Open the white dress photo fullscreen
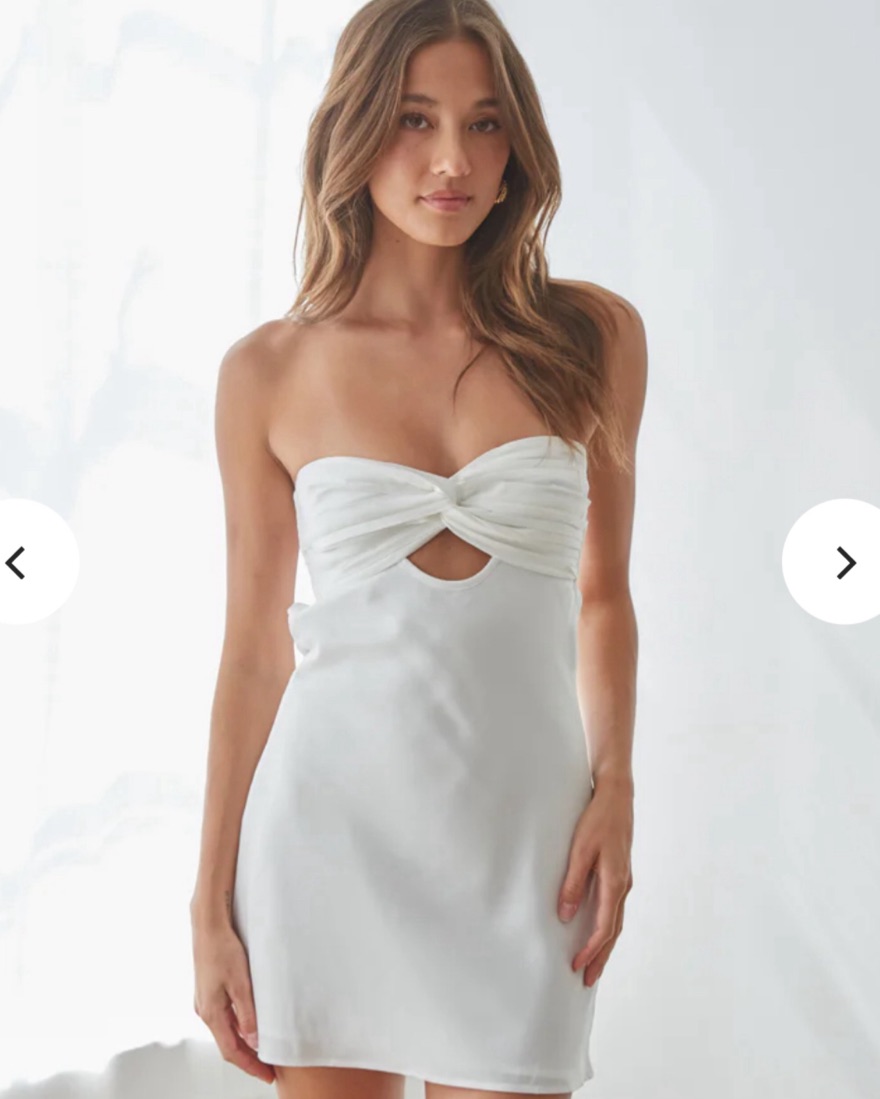This screenshot has height=1099, width=880. [440, 700]
